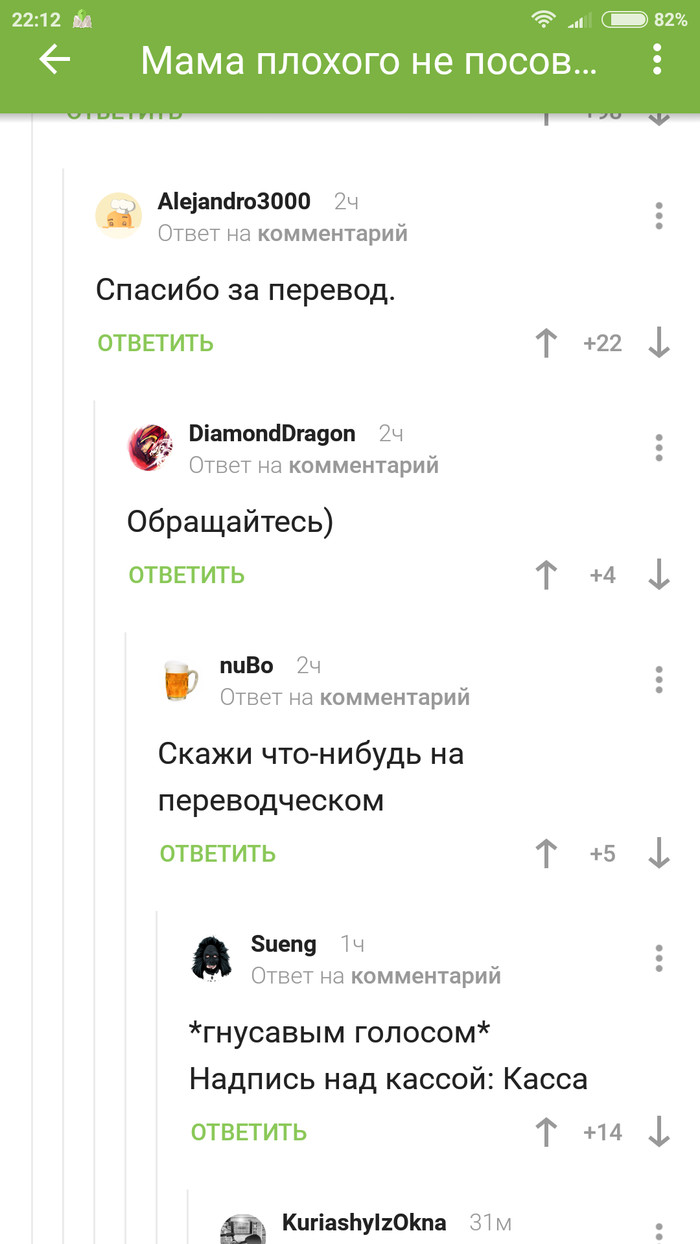Open options menu for nuBo's comment
The image size is (700, 1244).
pos(658,680)
